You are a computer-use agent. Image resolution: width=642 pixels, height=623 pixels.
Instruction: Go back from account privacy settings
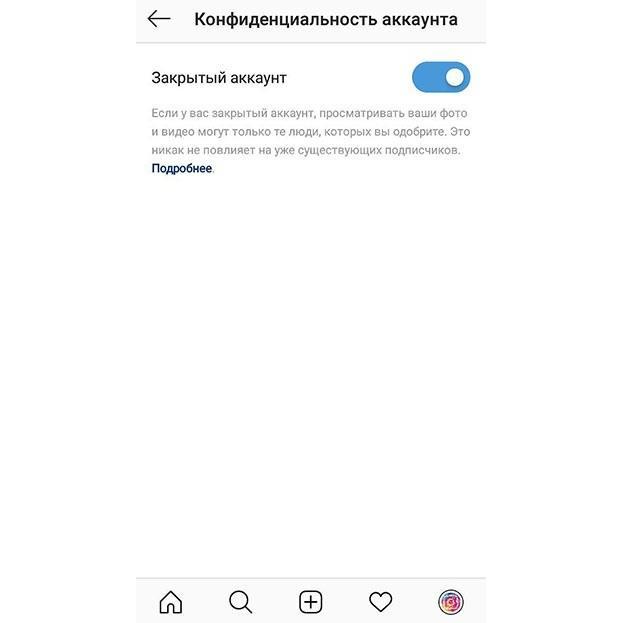pyautogui.click(x=159, y=19)
